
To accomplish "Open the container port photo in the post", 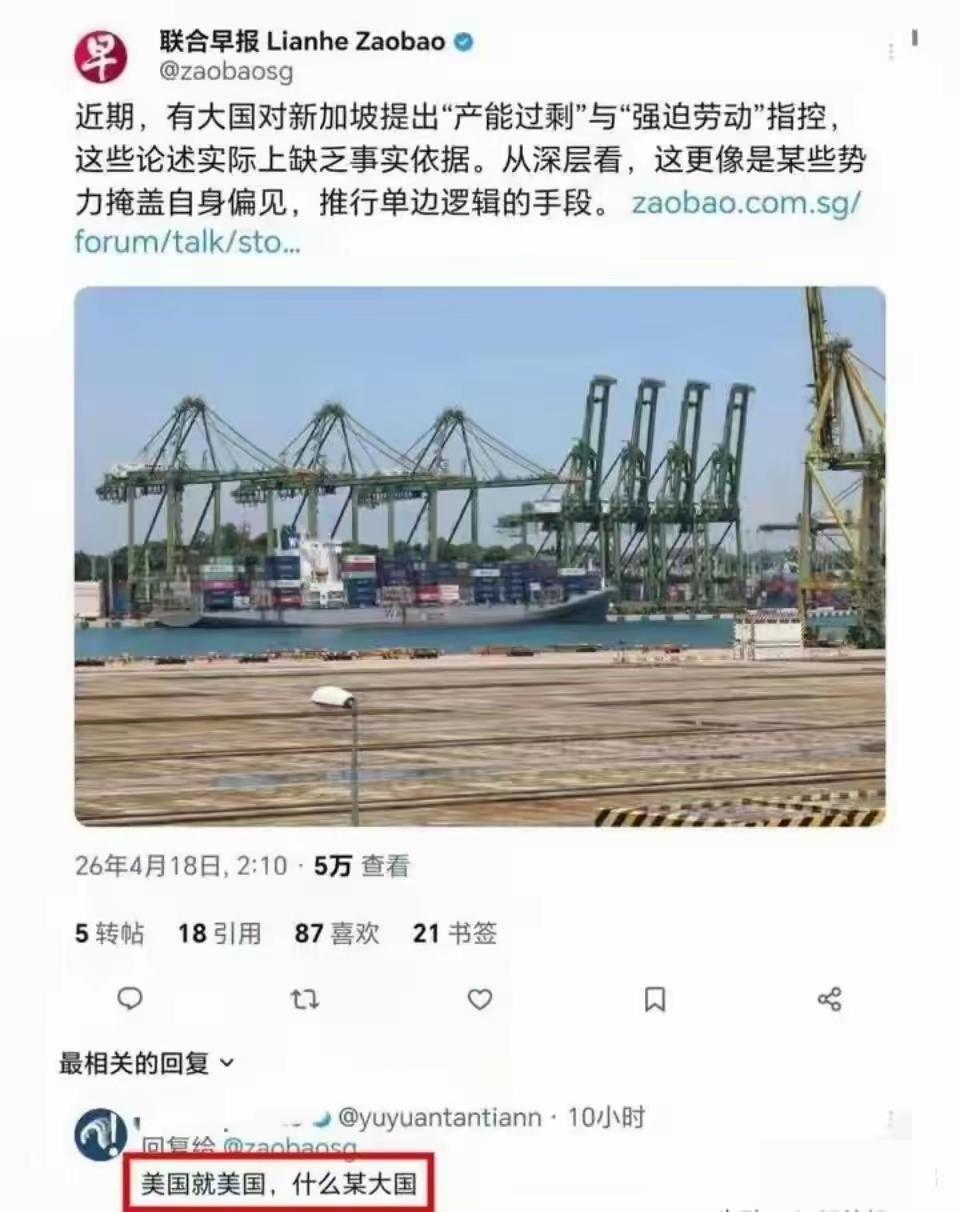I will pyautogui.click(x=480, y=560).
